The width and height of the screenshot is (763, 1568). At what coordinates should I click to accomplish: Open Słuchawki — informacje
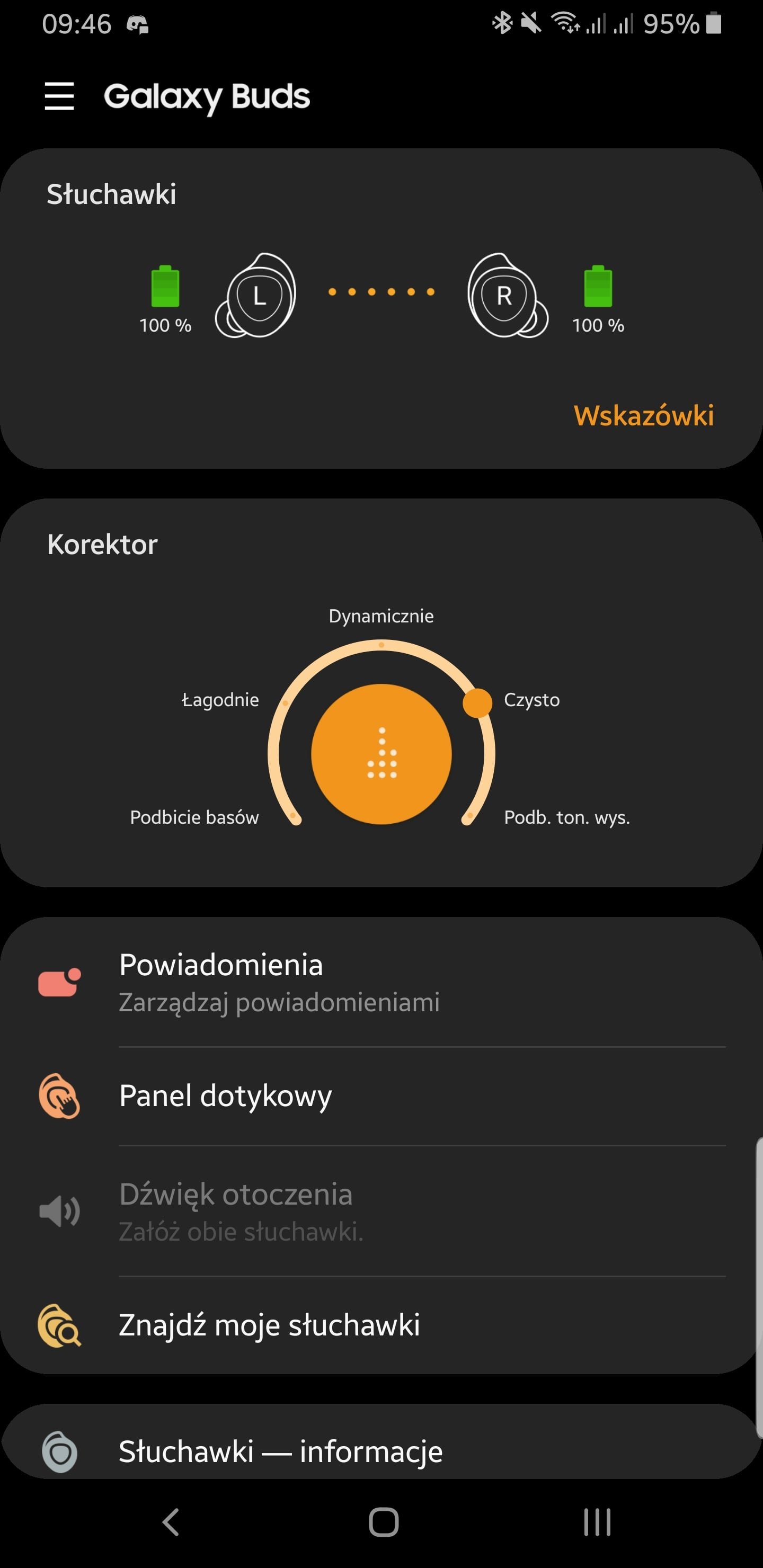coord(381,1452)
